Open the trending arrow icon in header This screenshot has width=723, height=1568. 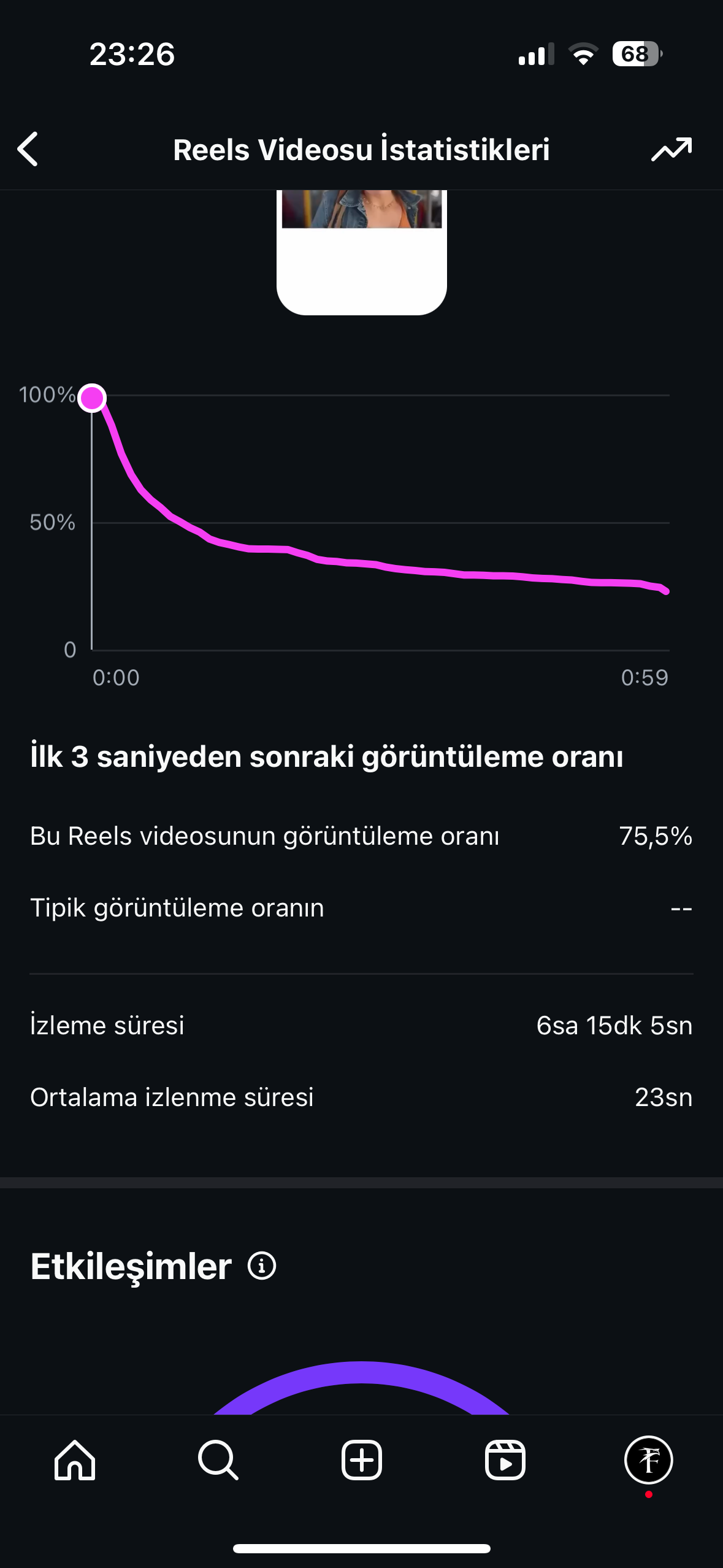pos(671,149)
